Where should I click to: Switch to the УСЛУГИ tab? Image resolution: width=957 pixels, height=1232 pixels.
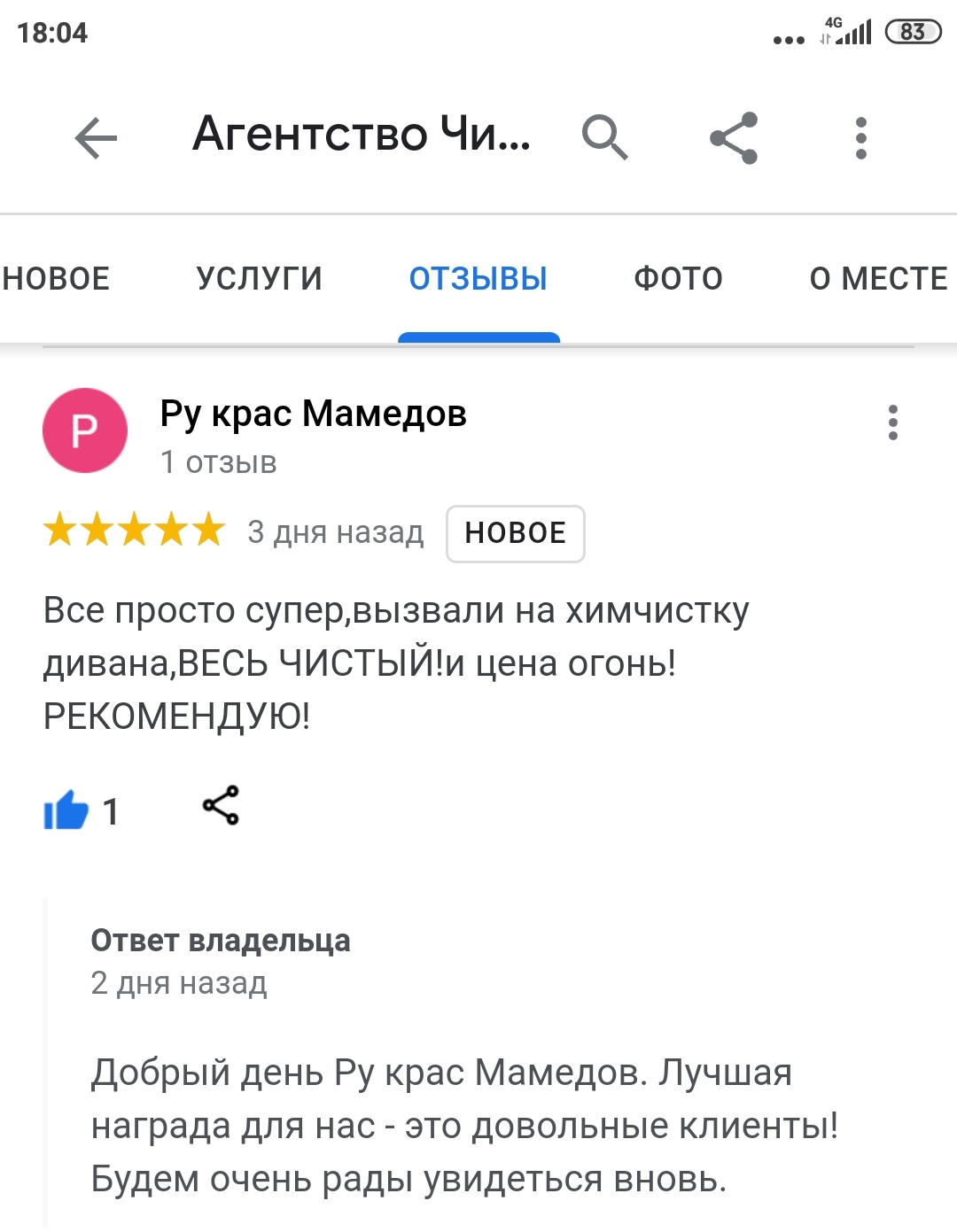(259, 278)
